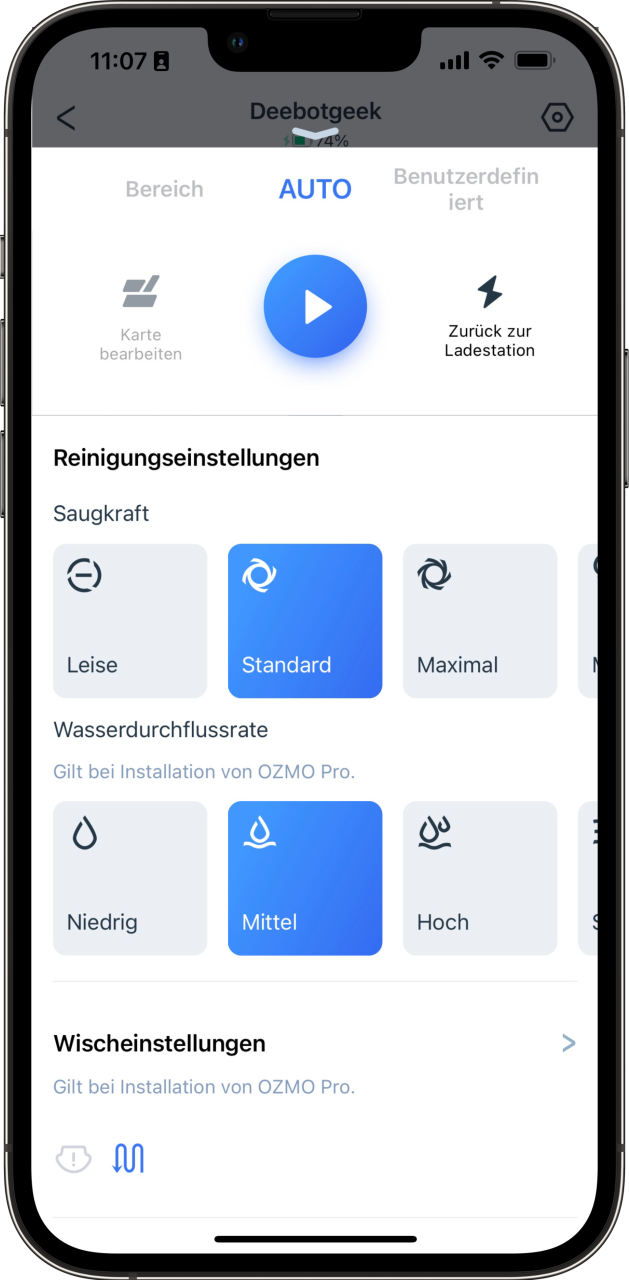Open Wischeinstellungen
Viewport: 629px width, 1280px height.
pyautogui.click(x=315, y=1043)
